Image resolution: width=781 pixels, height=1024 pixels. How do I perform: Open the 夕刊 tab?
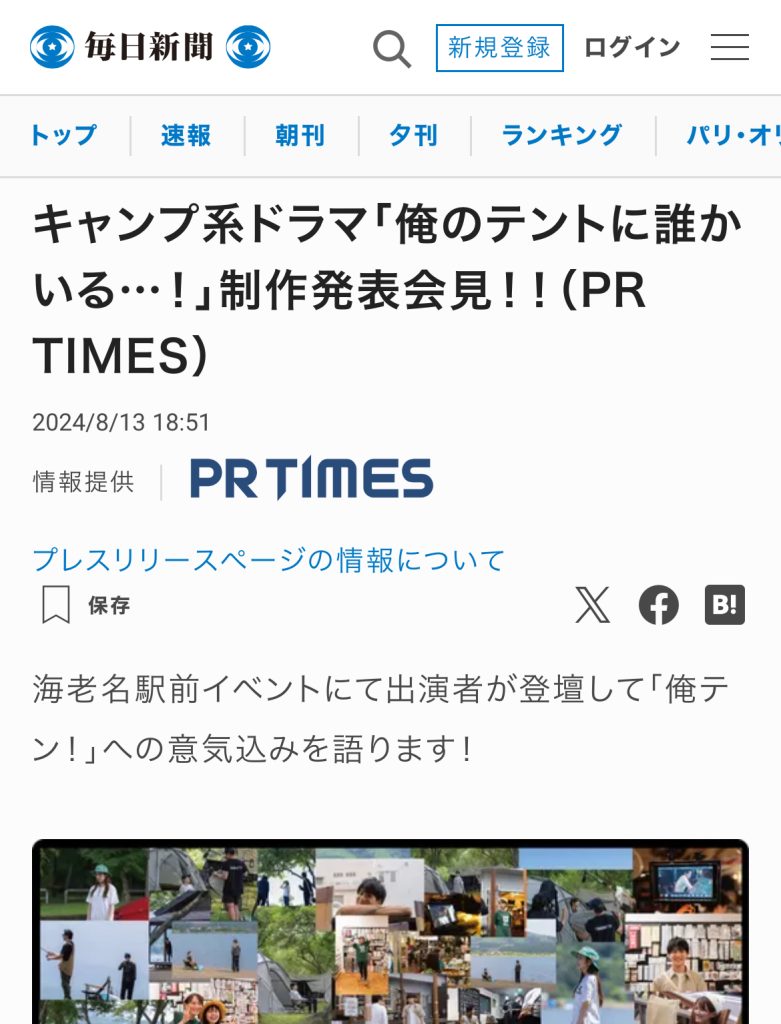pos(414,135)
